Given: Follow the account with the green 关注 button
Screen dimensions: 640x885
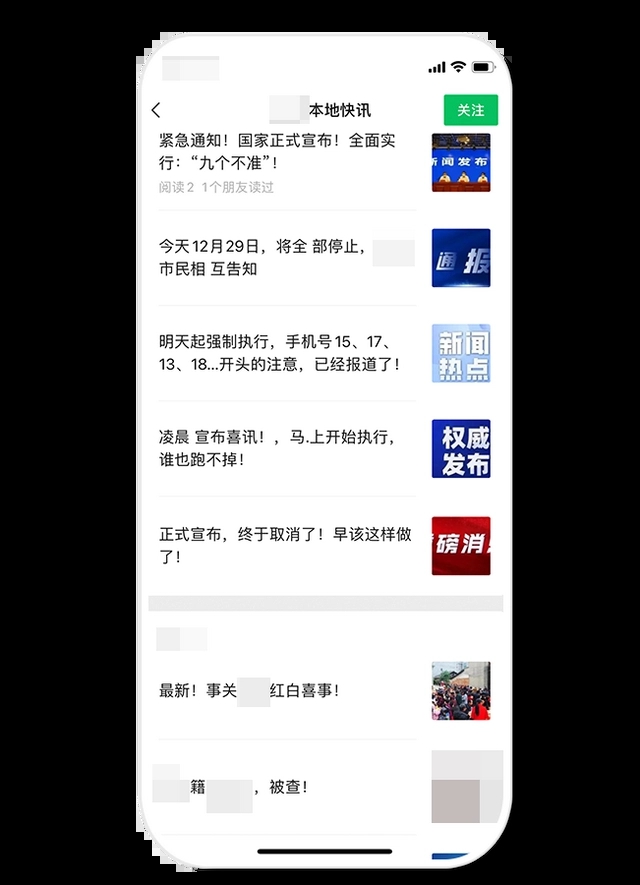Looking at the screenshot, I should (x=470, y=110).
